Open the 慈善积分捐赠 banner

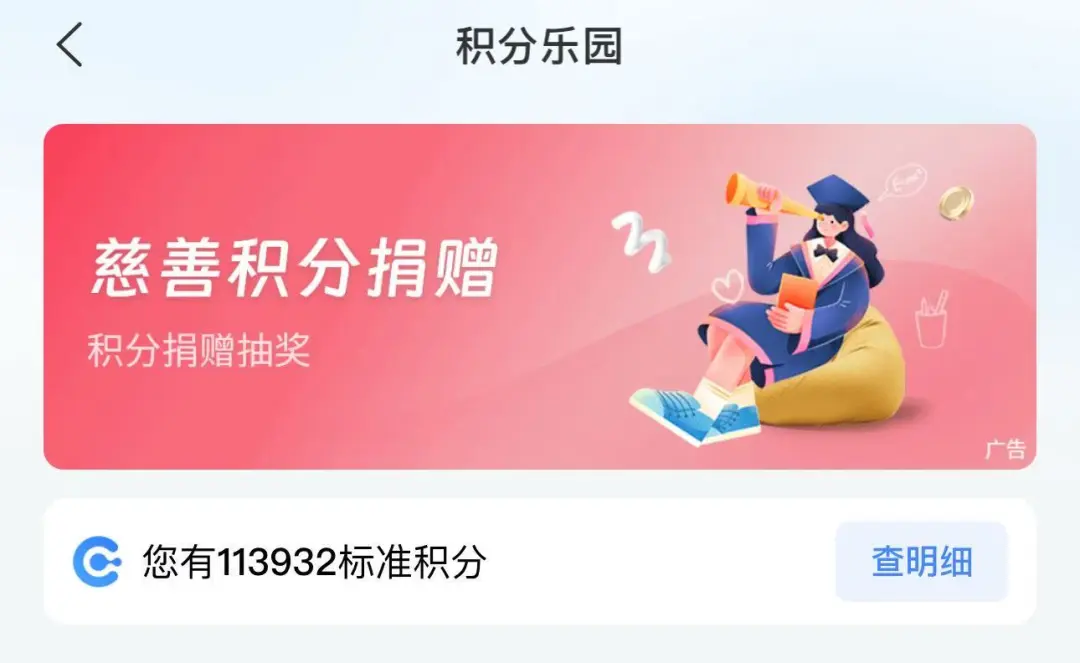click(539, 296)
